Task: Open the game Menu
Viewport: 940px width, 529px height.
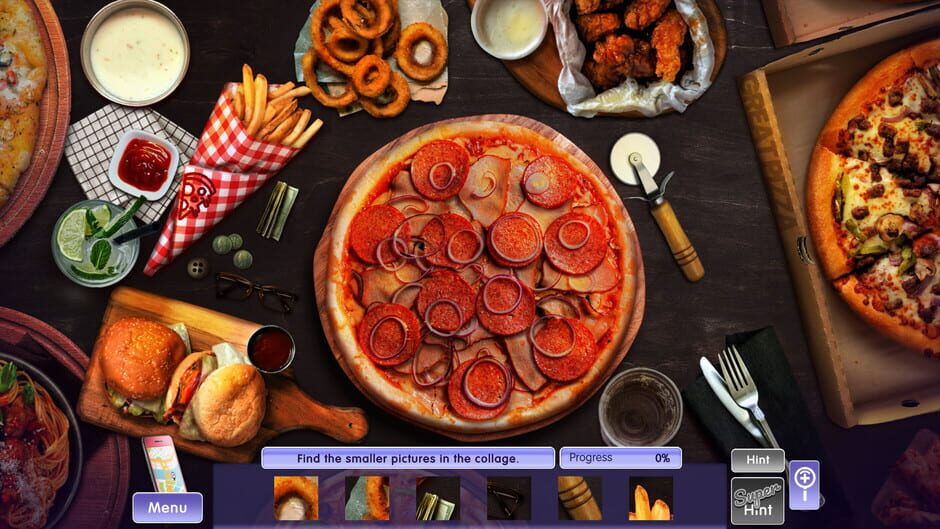Action: (x=167, y=507)
